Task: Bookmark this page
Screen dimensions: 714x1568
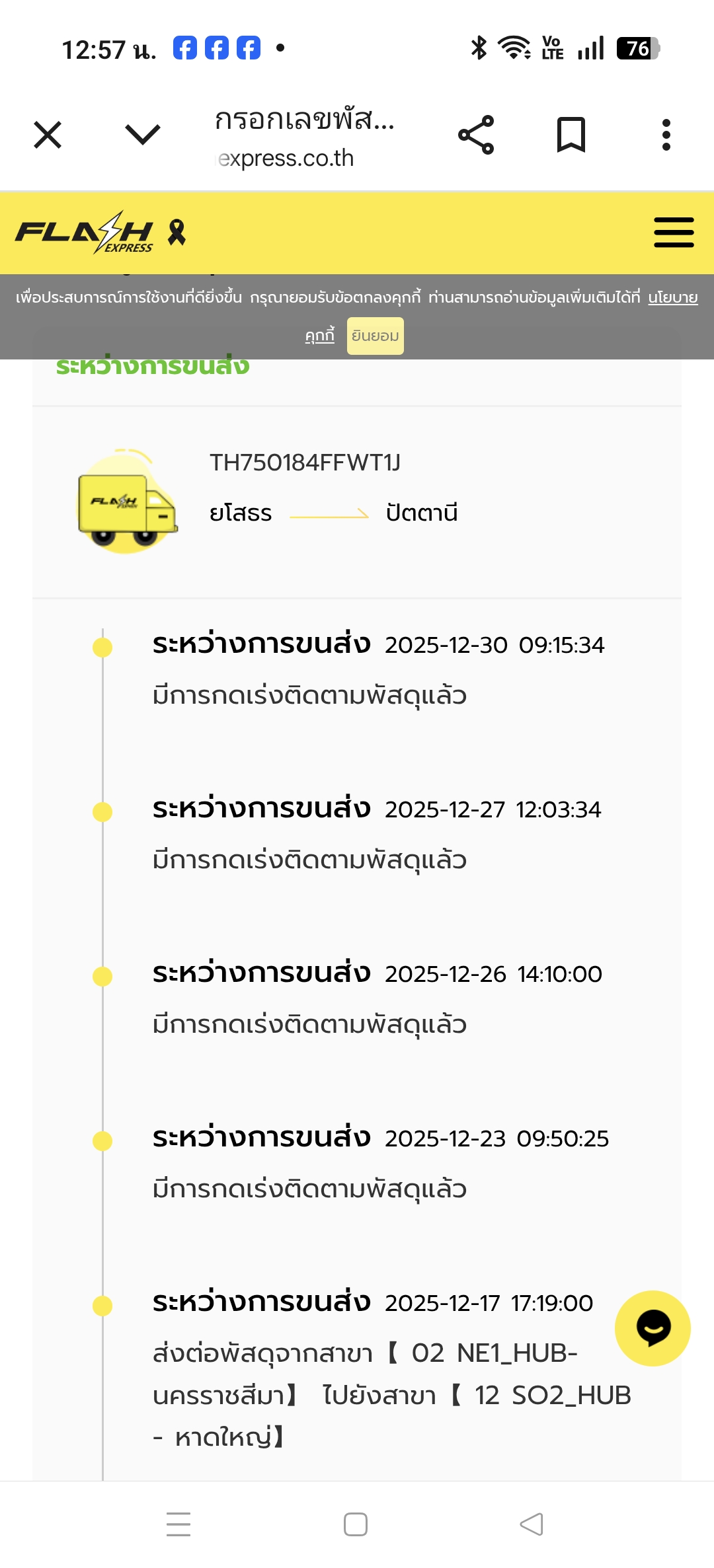Action: [x=571, y=135]
